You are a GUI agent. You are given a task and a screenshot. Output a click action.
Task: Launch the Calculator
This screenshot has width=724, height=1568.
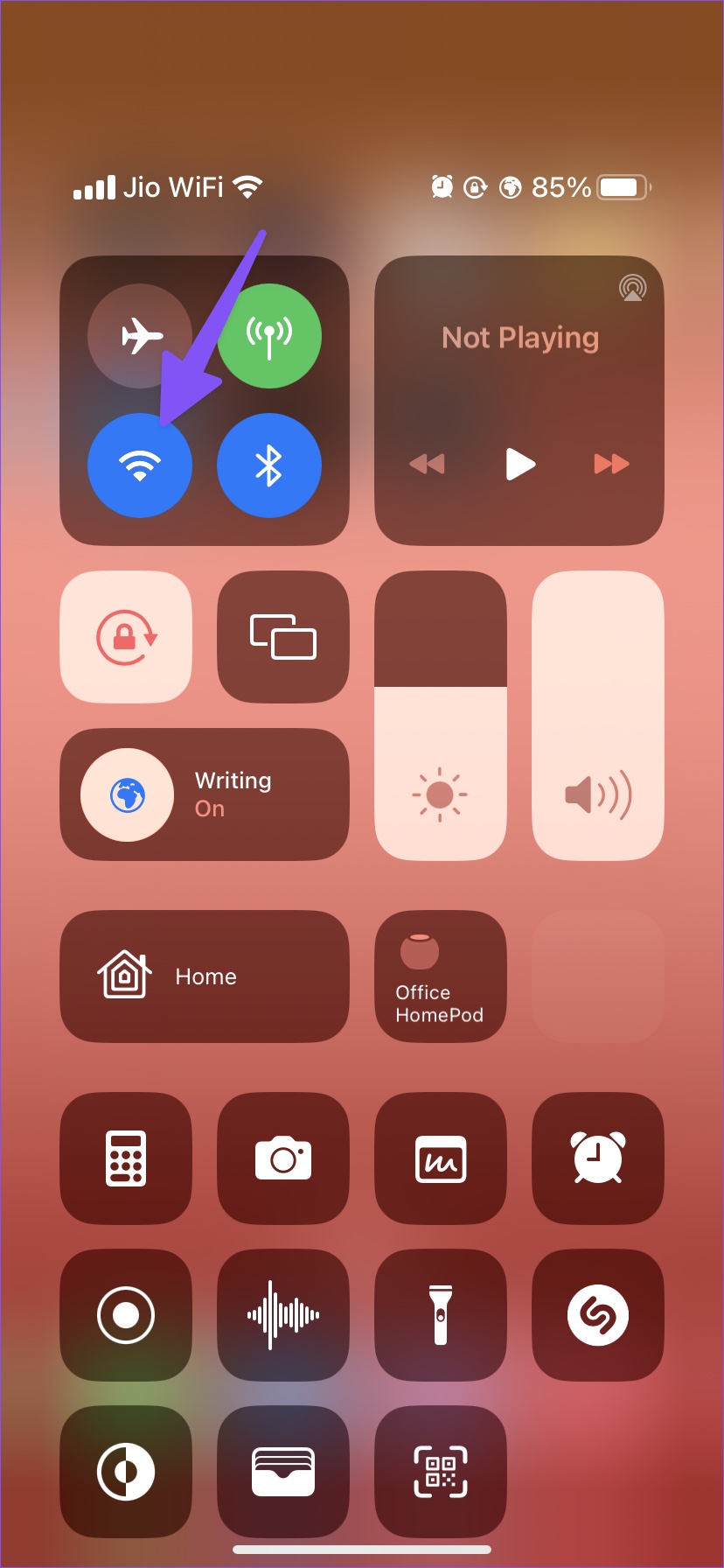click(x=126, y=1158)
